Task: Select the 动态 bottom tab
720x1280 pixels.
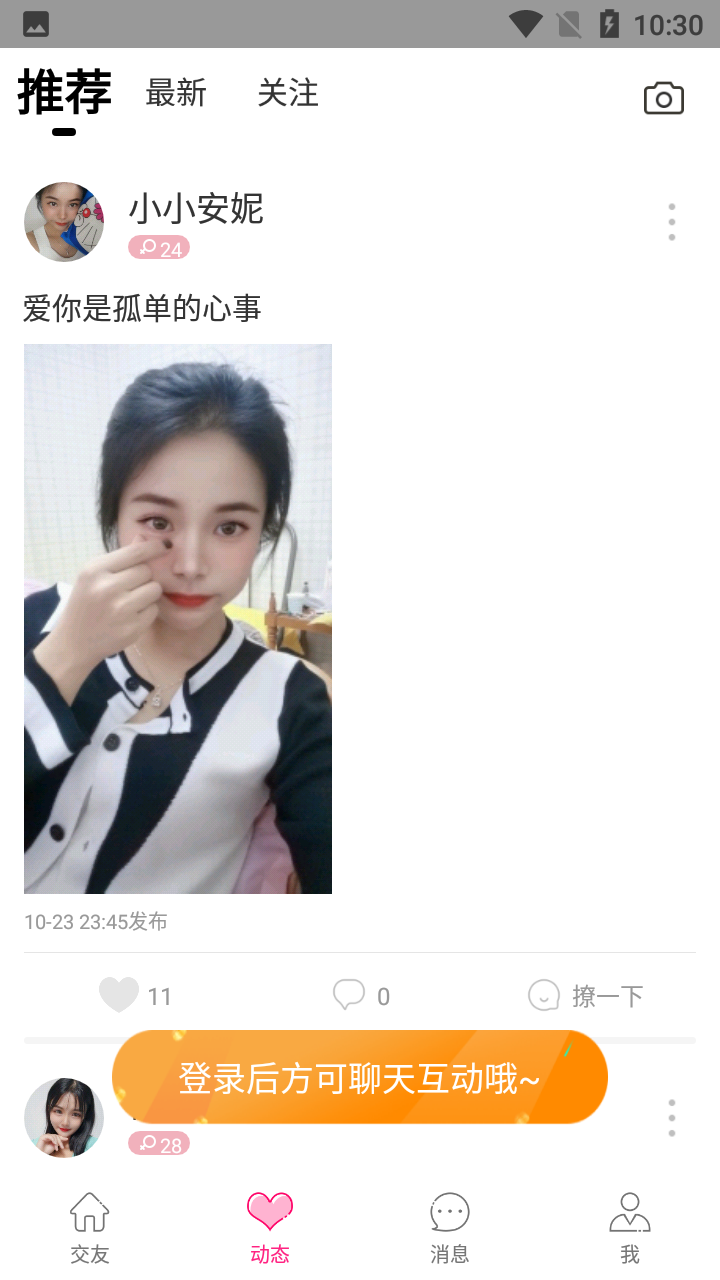Action: tap(270, 1228)
